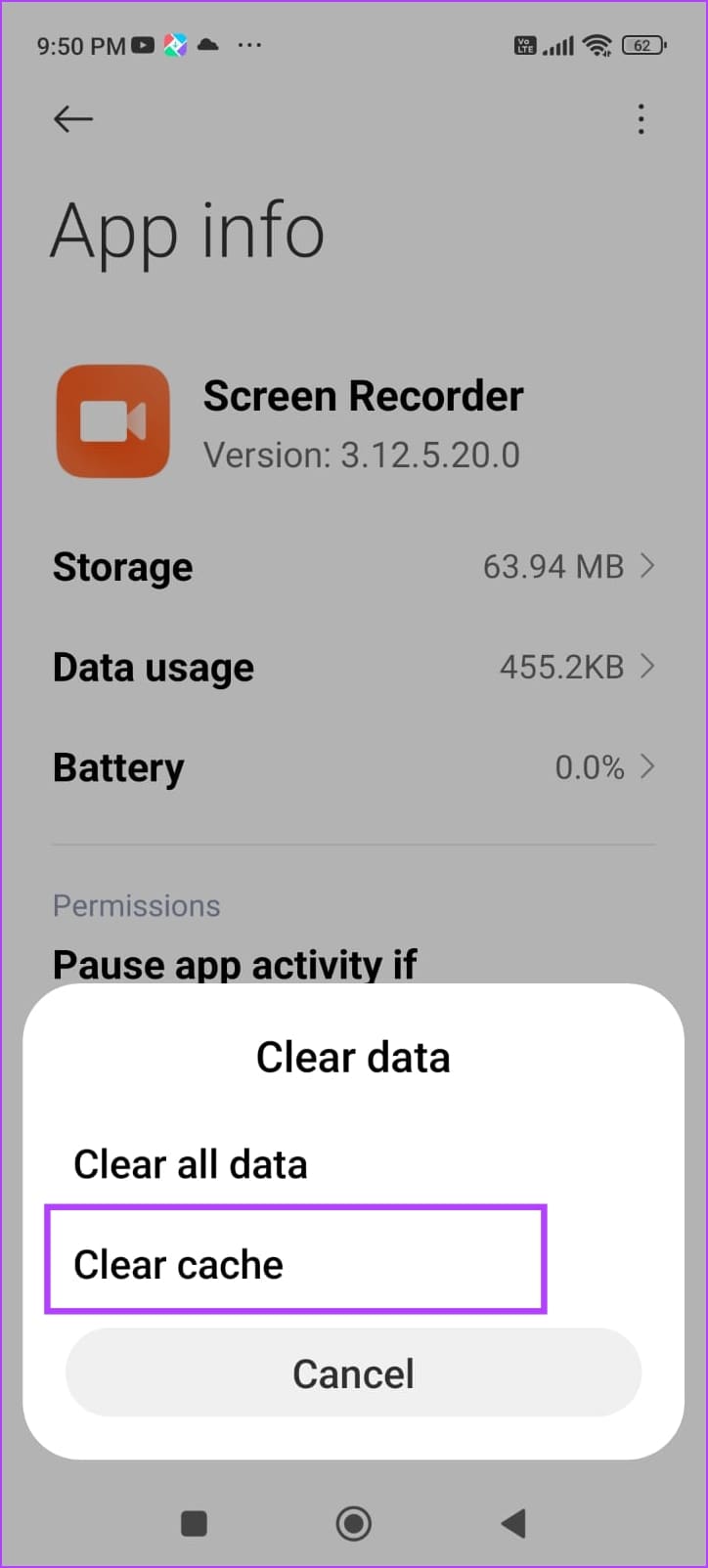The height and width of the screenshot is (1568, 708).
Task: Tap the recent apps square button
Action: pyautogui.click(x=194, y=1522)
